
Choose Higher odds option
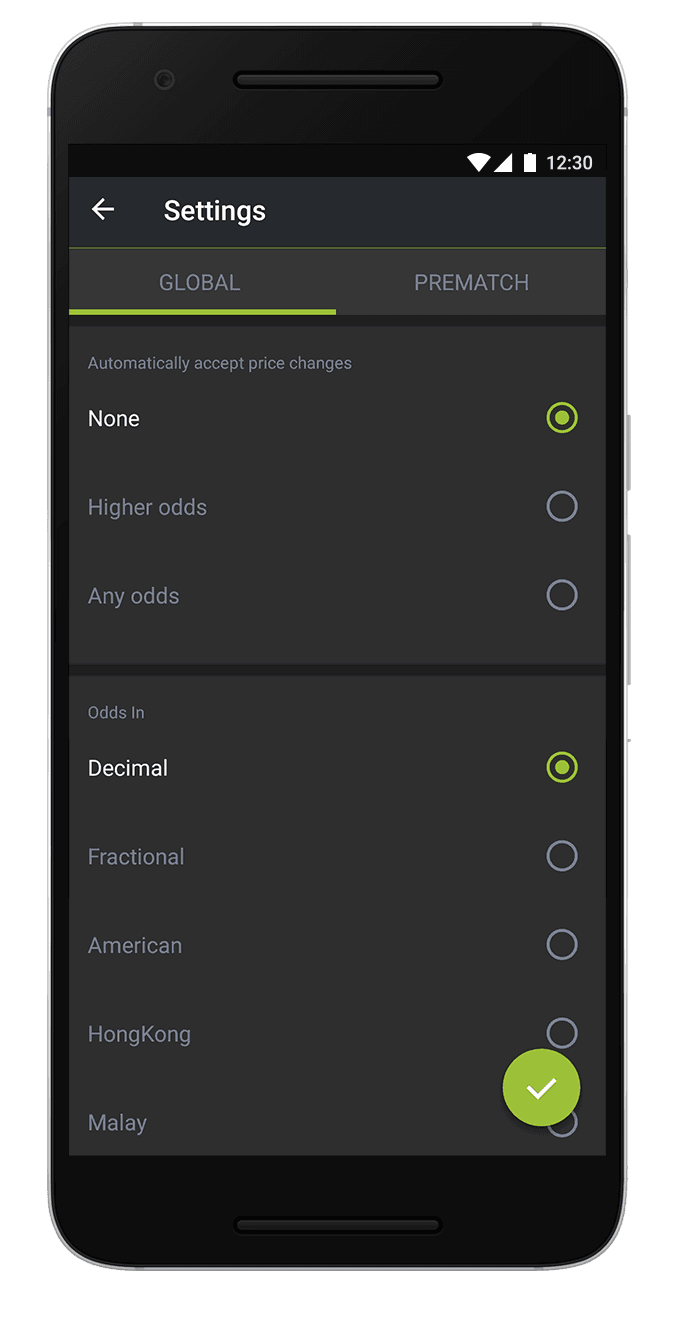[x=561, y=507]
